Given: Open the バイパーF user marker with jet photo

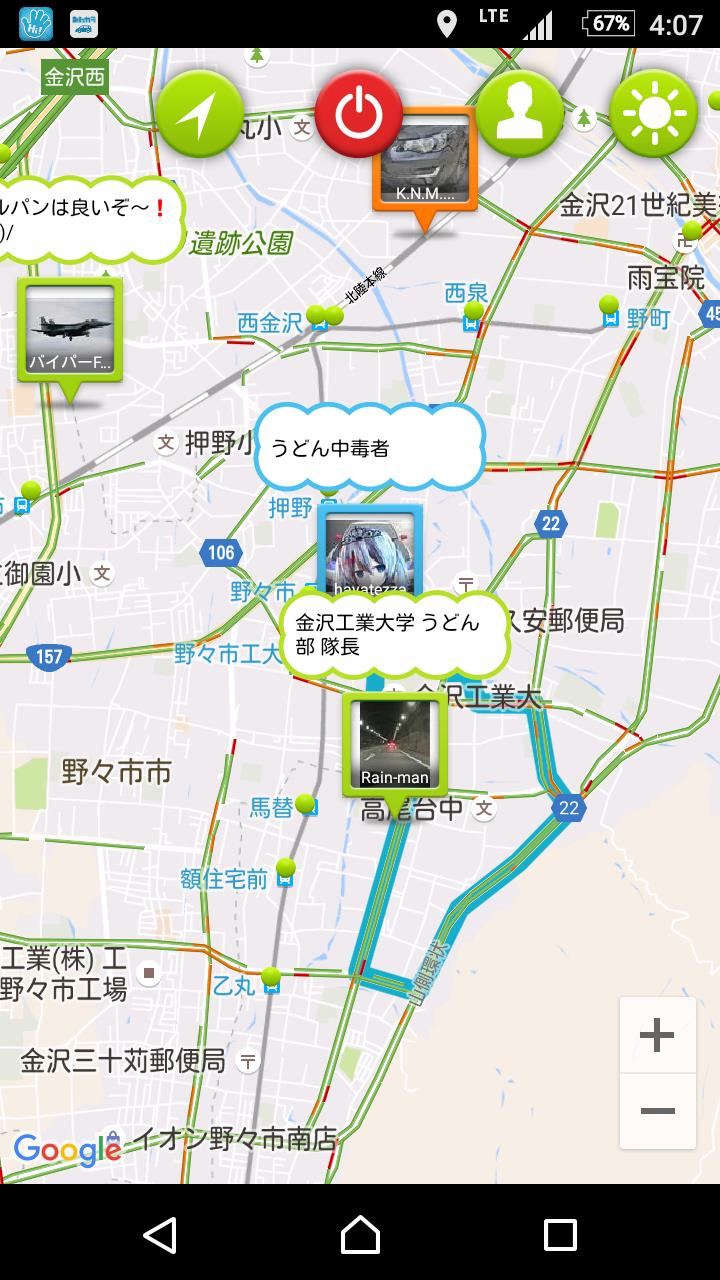Looking at the screenshot, I should tap(70, 332).
